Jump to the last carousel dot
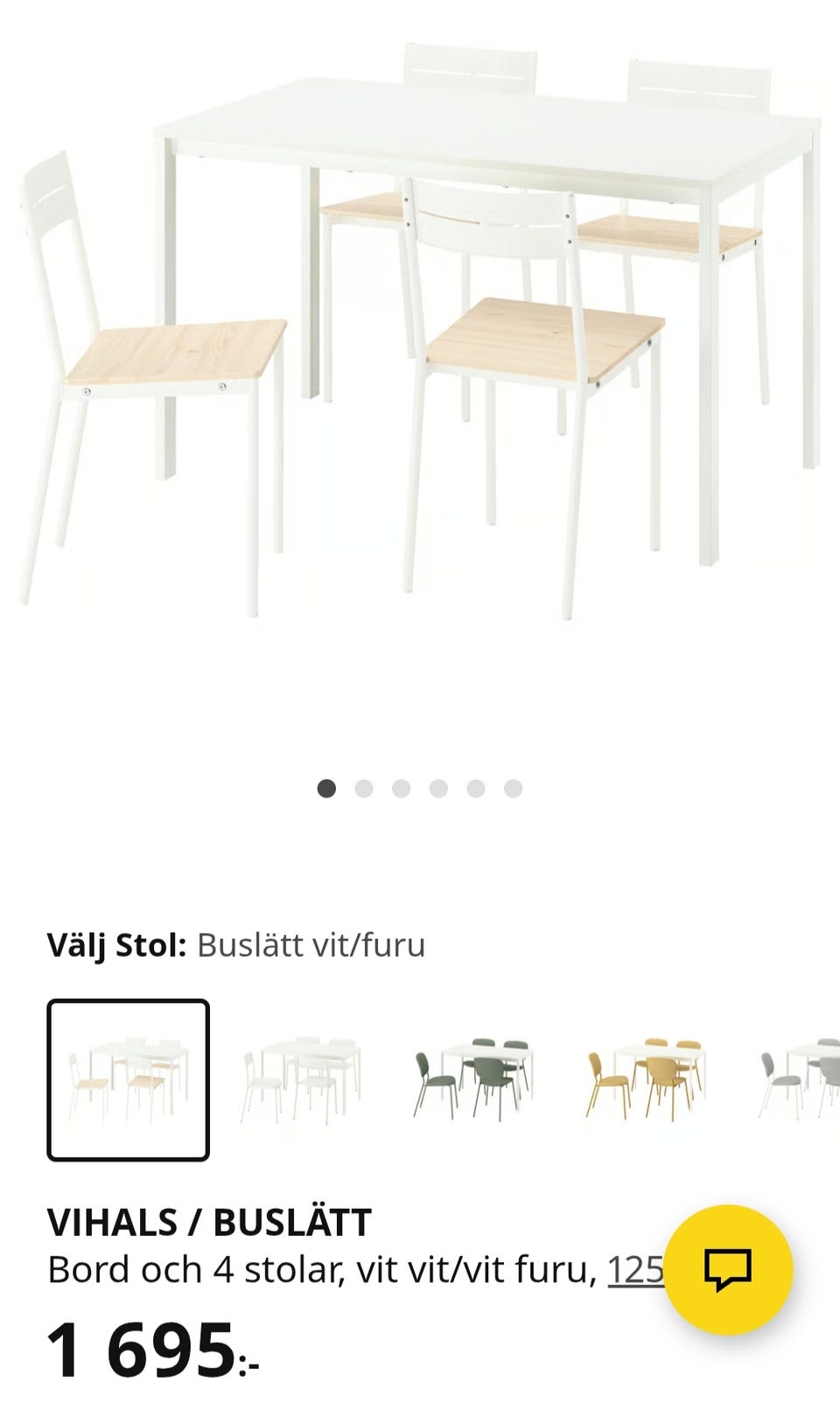This screenshot has width=840, height=1404. click(512, 786)
